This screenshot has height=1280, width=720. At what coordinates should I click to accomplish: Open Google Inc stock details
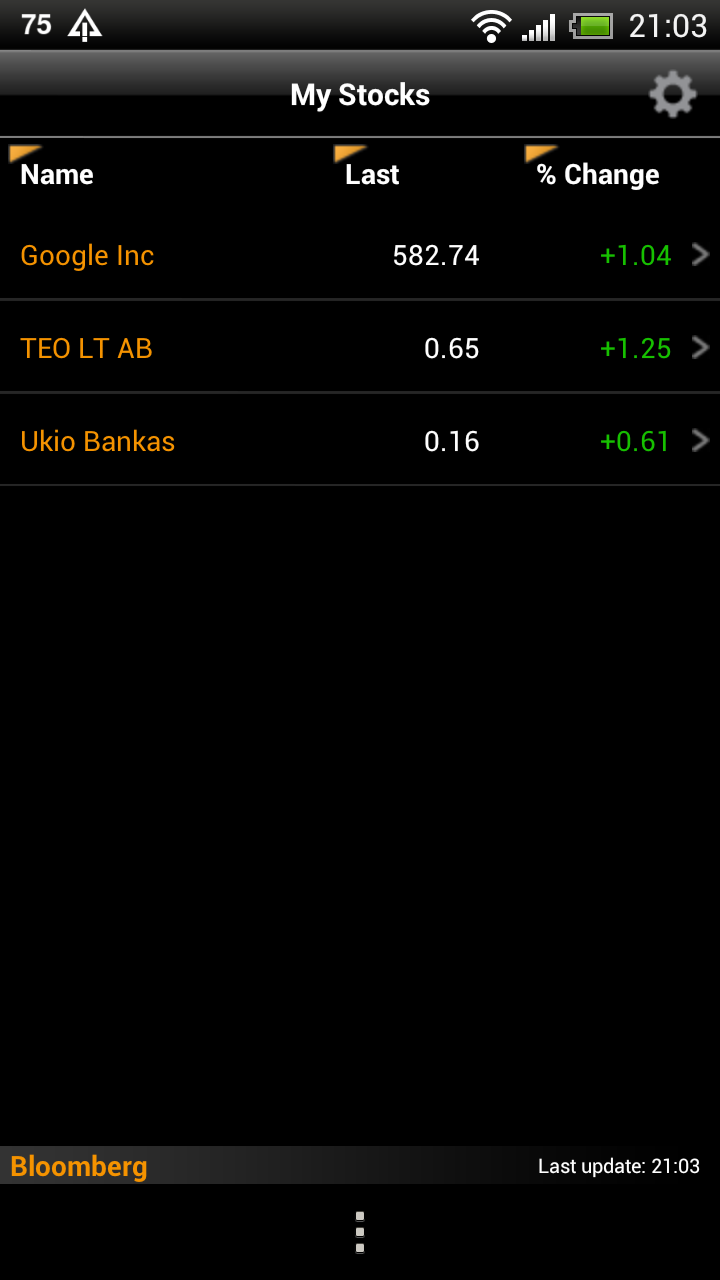(x=360, y=255)
